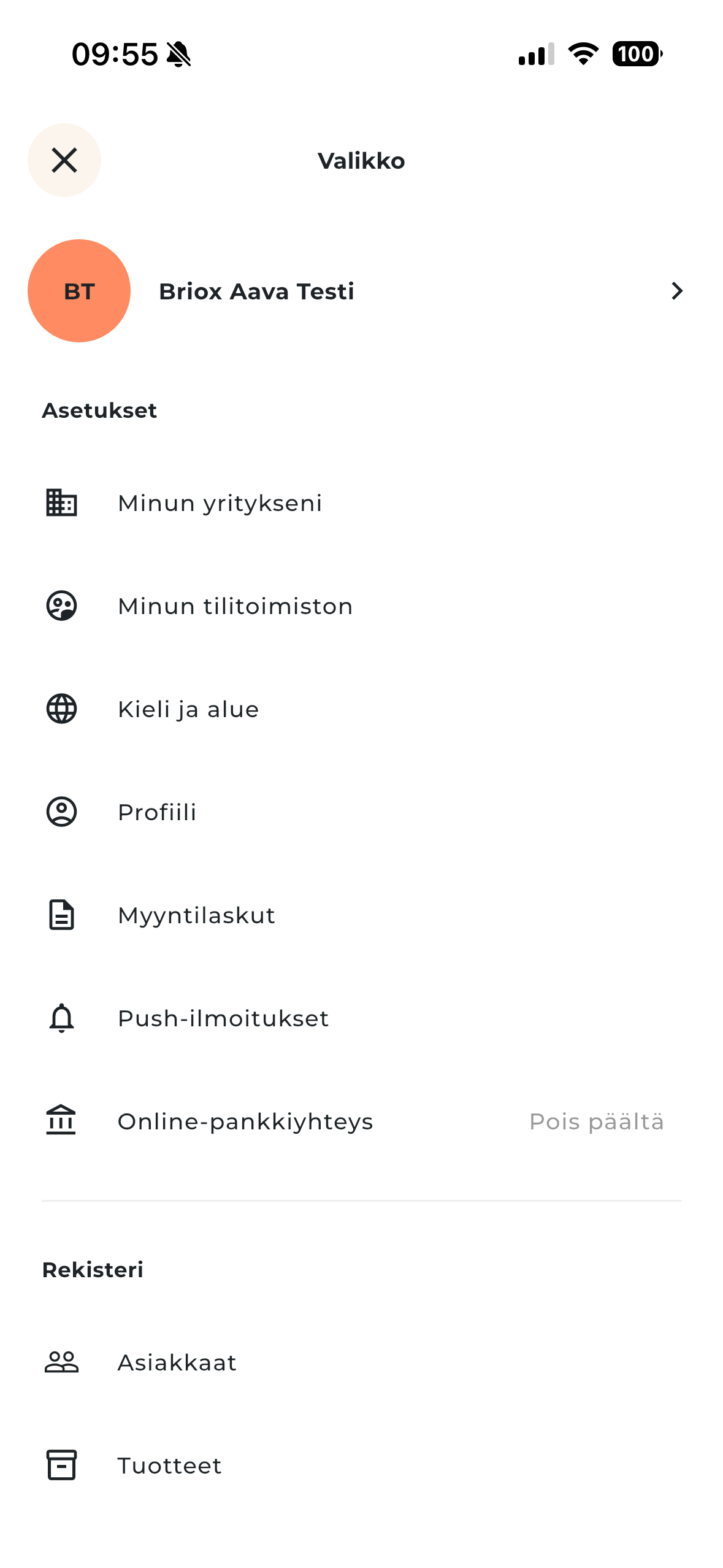This screenshot has width=723, height=1568.
Task: Open Minun yritykseni settings
Action: coord(220,503)
